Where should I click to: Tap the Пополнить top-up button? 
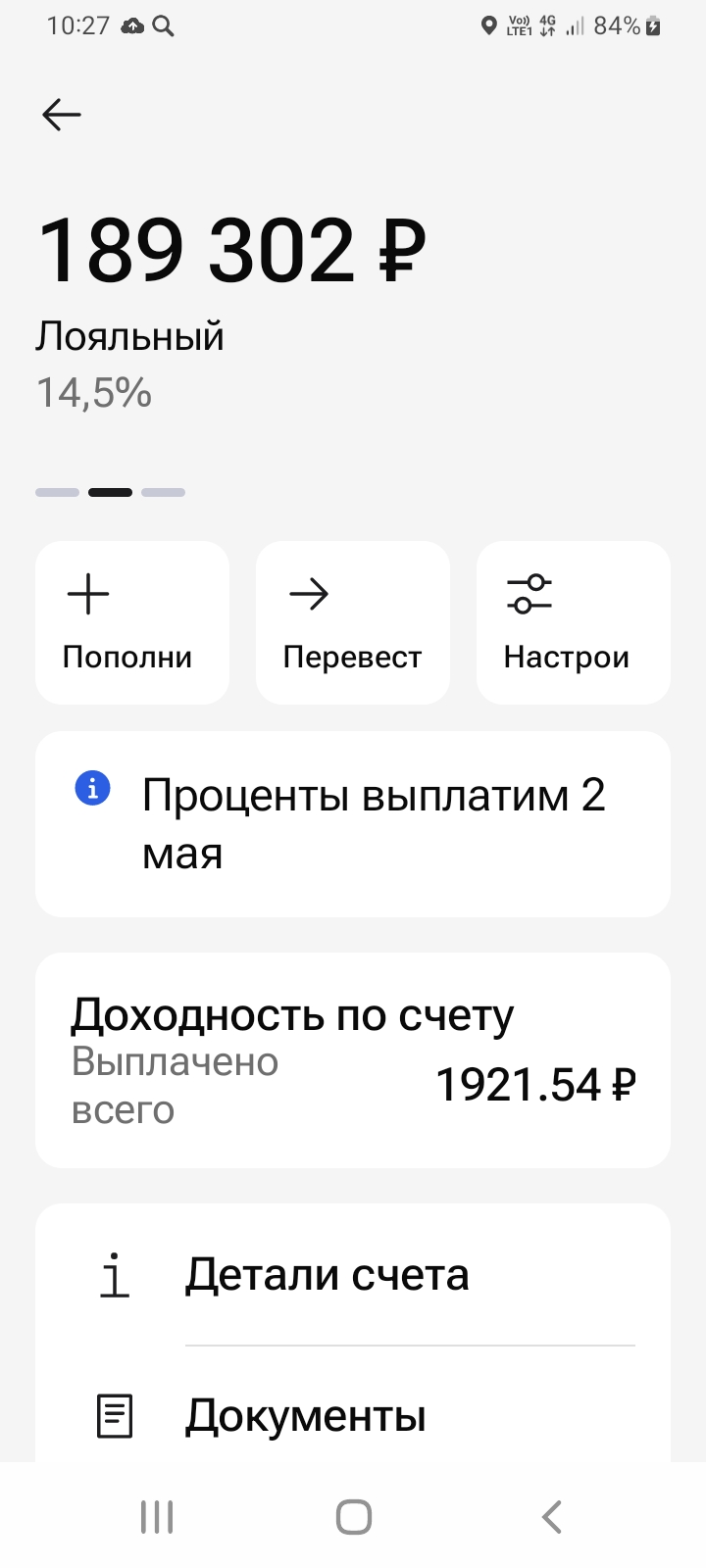(131, 622)
